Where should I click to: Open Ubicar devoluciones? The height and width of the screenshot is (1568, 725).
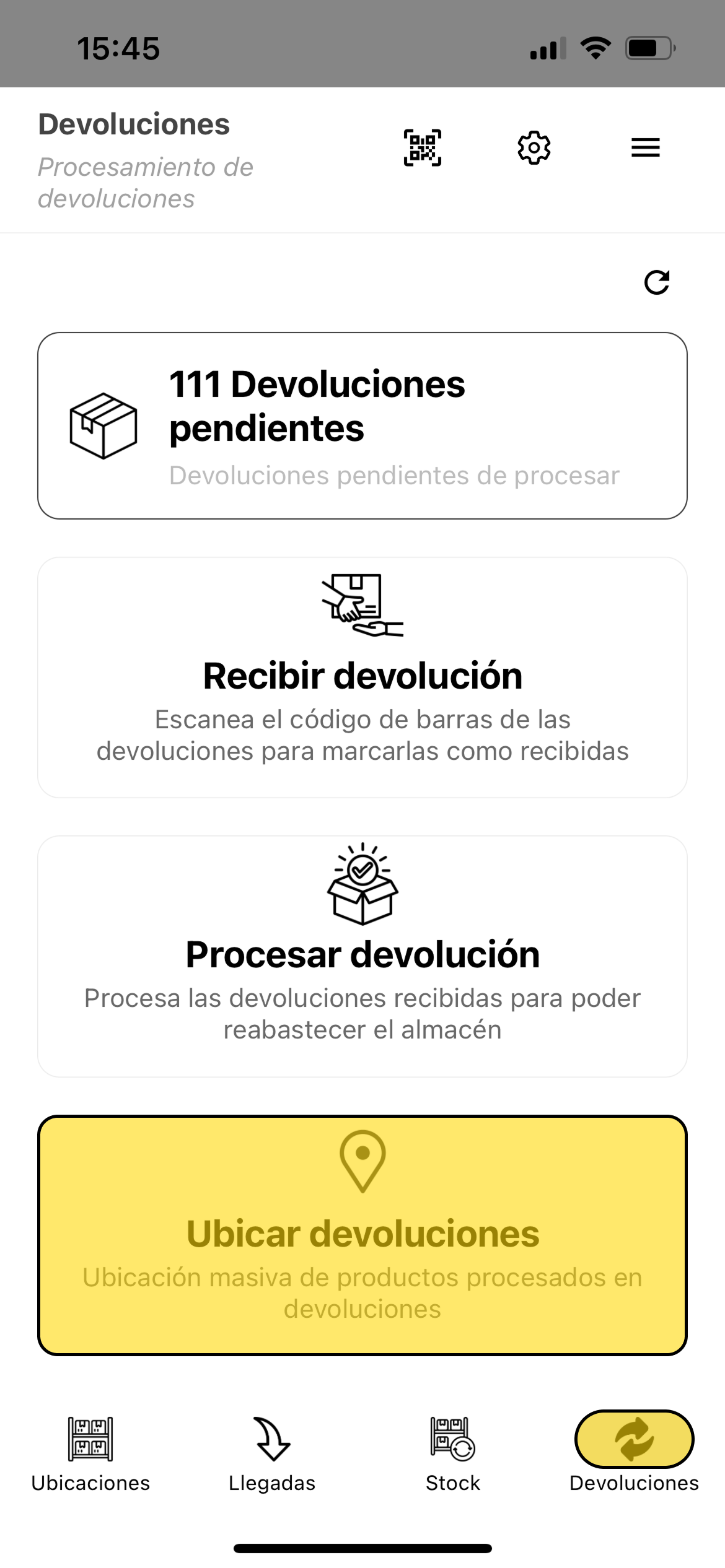tap(362, 1235)
